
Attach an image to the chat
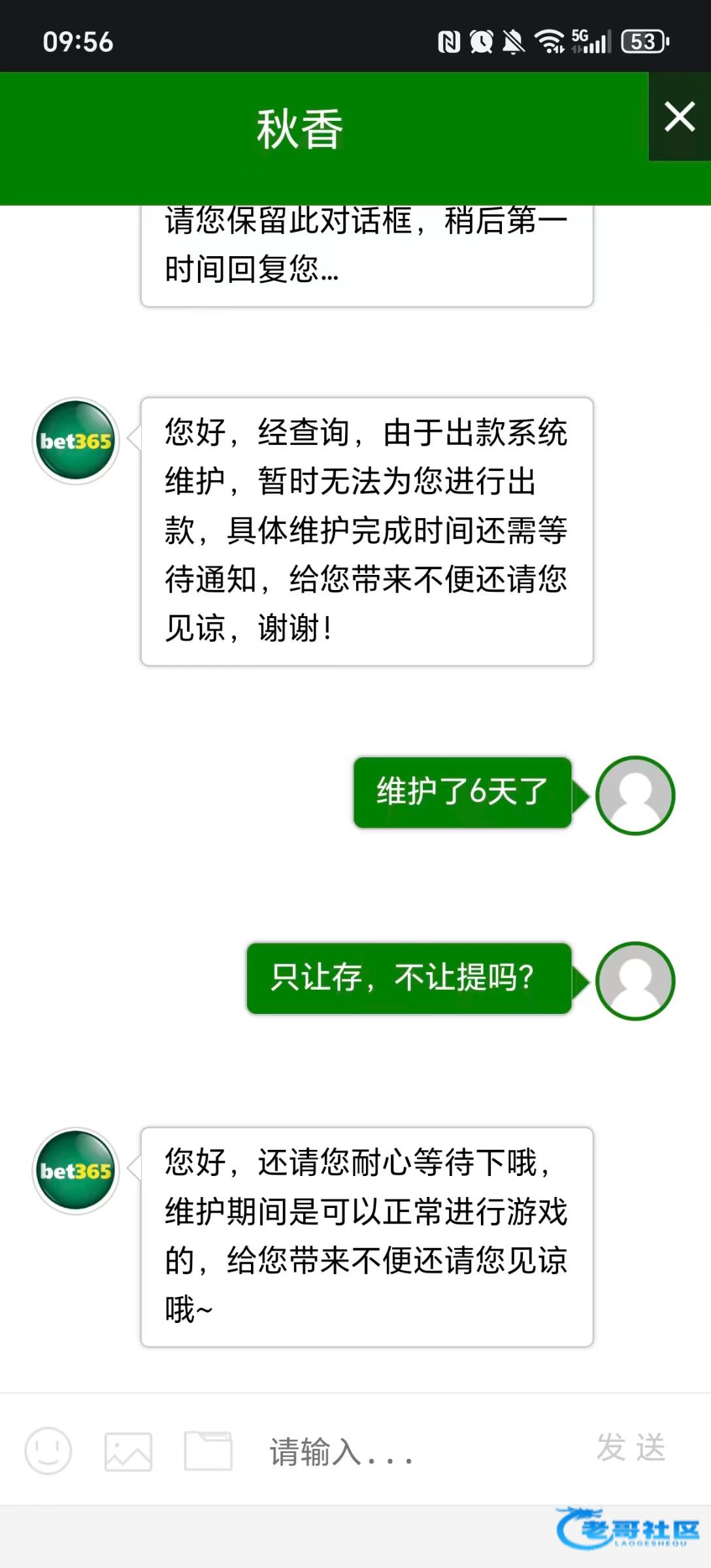128,1452
